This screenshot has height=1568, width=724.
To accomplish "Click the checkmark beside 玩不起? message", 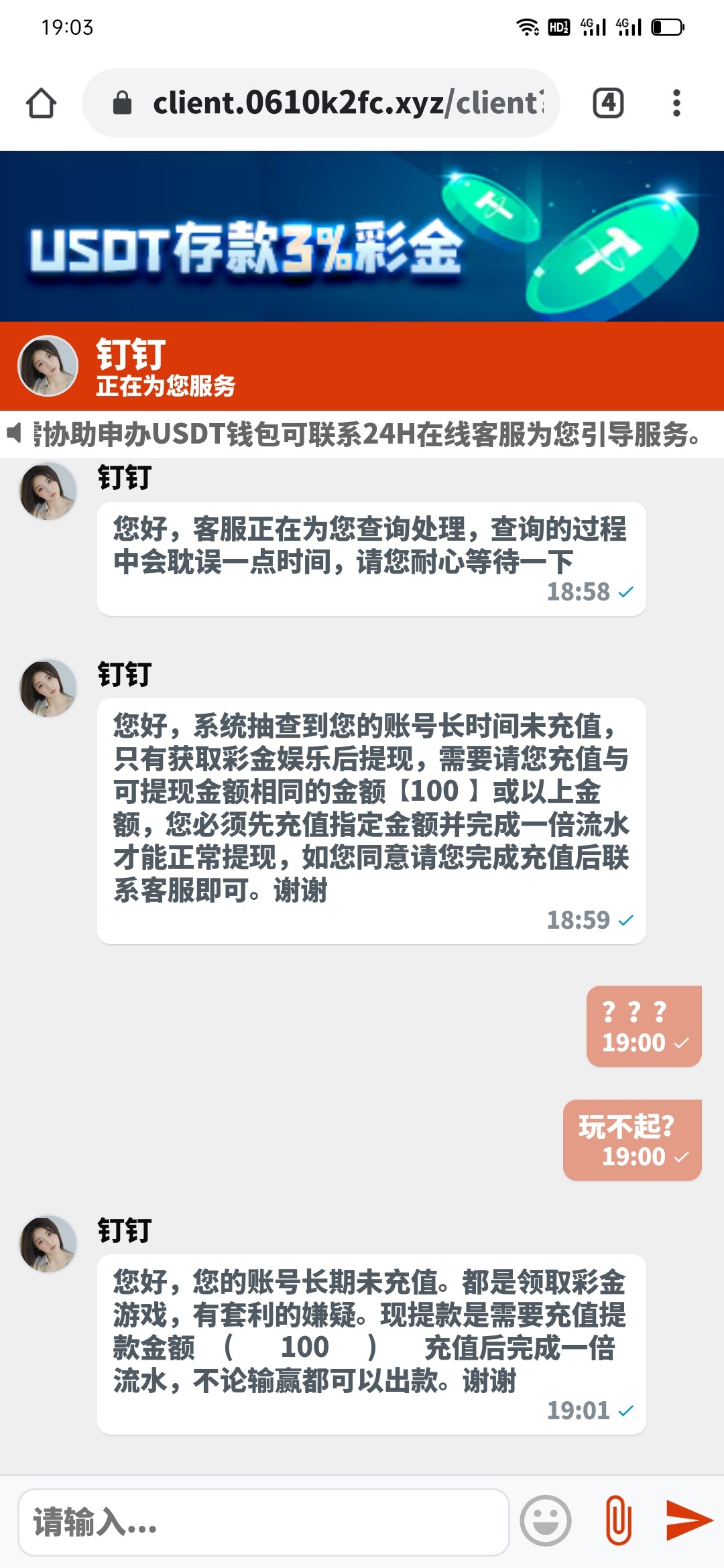I will point(682,1157).
